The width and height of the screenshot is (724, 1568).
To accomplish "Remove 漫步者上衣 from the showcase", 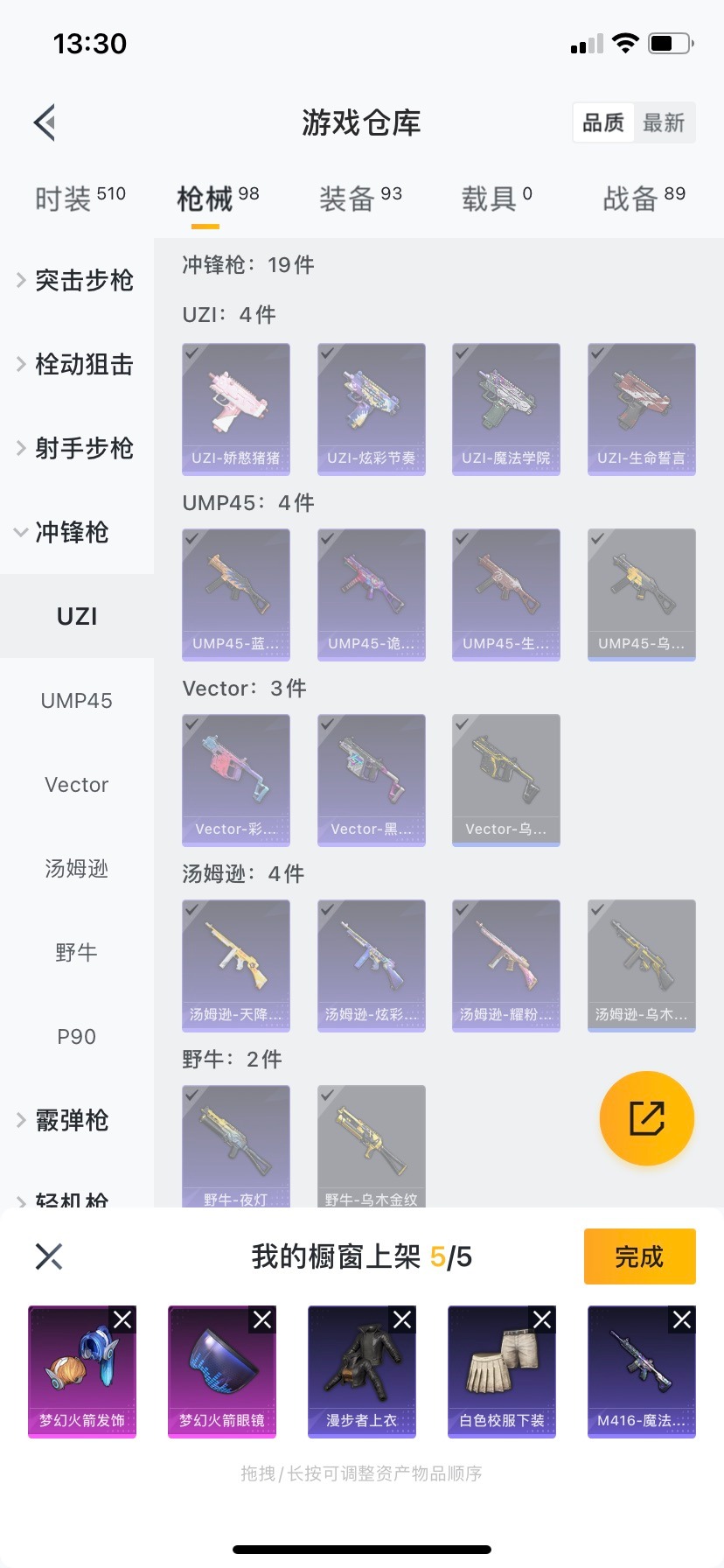I will click(402, 1319).
